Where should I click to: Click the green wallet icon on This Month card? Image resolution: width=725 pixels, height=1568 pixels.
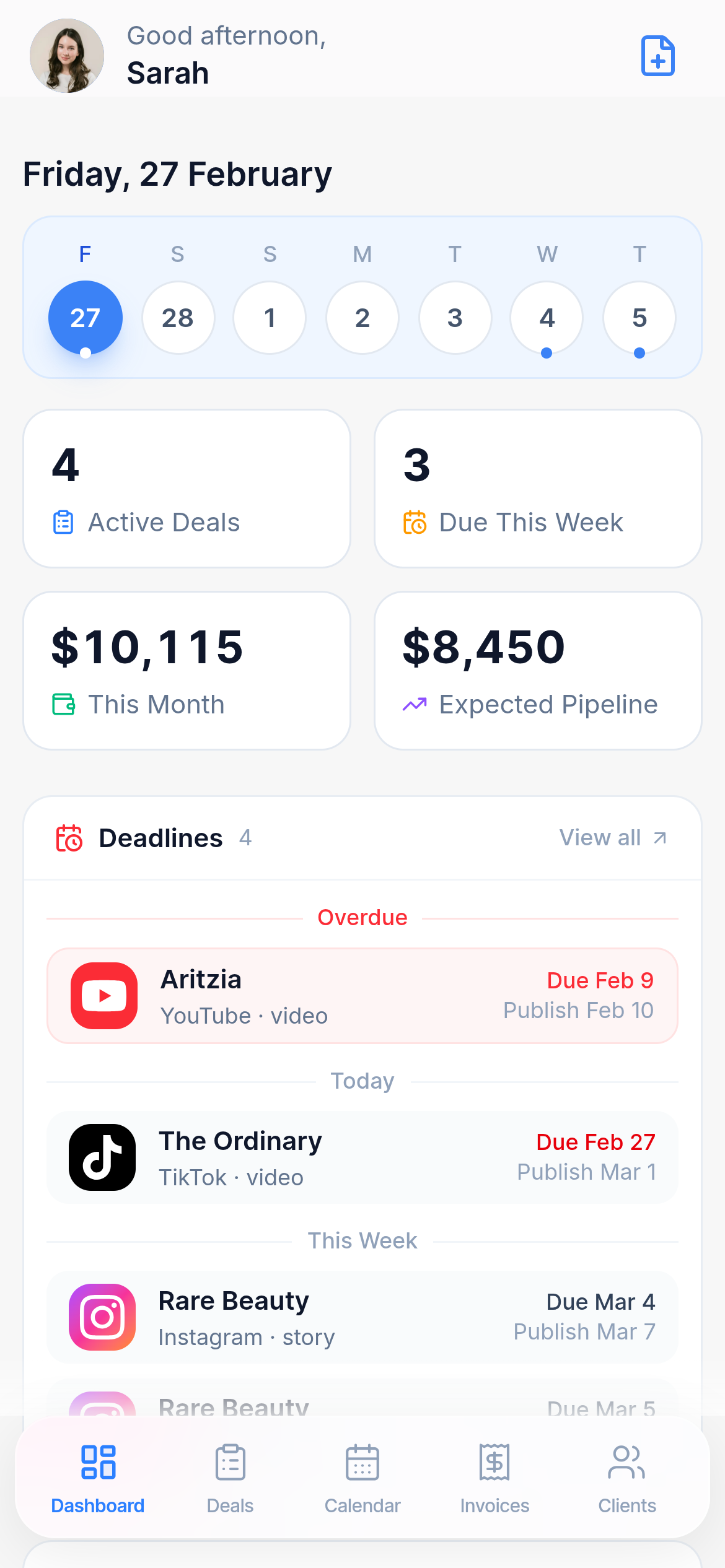pyautogui.click(x=63, y=703)
